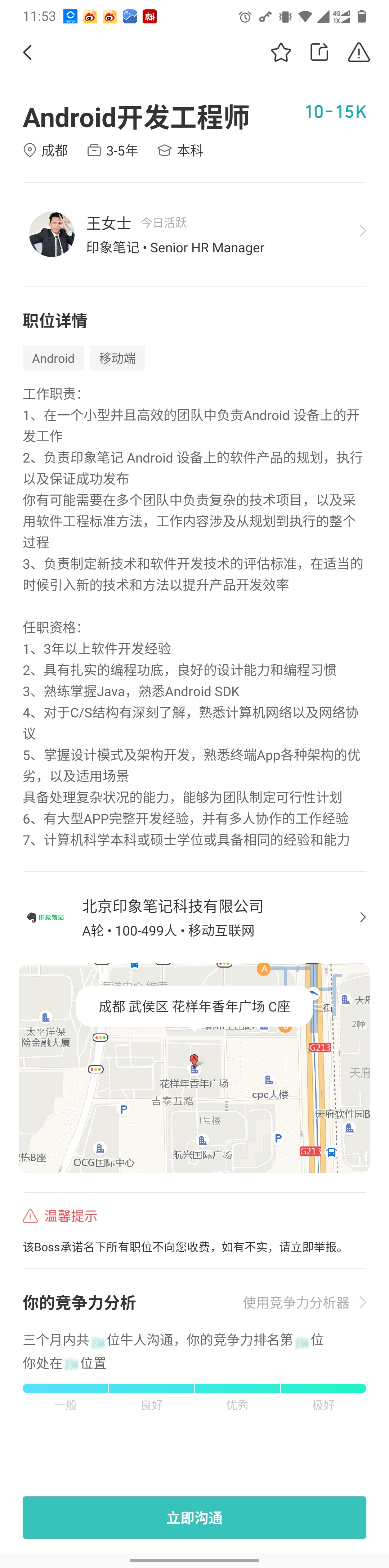Select the 移动端 tag chip

[117, 359]
